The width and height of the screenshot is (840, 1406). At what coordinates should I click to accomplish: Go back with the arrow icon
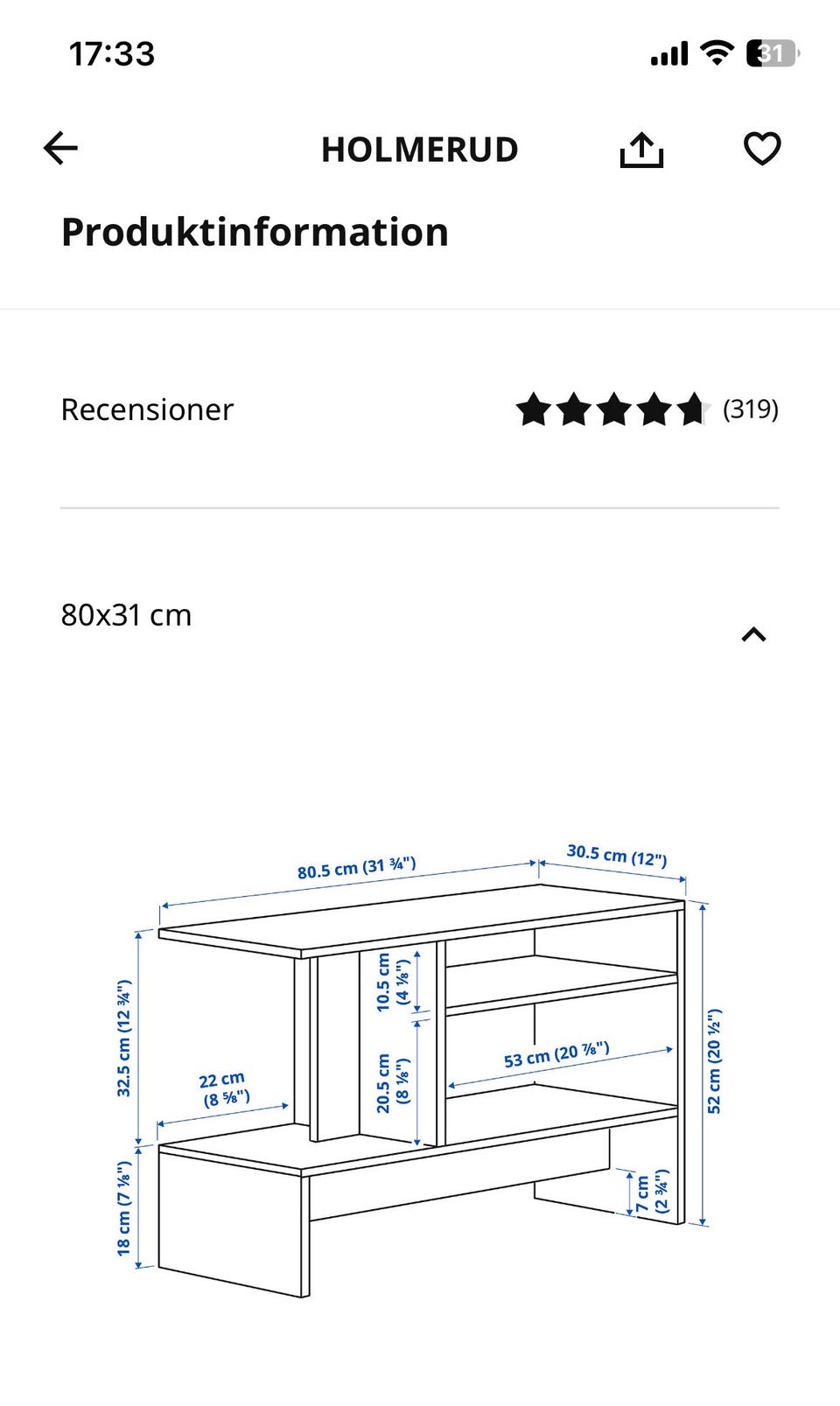click(61, 148)
